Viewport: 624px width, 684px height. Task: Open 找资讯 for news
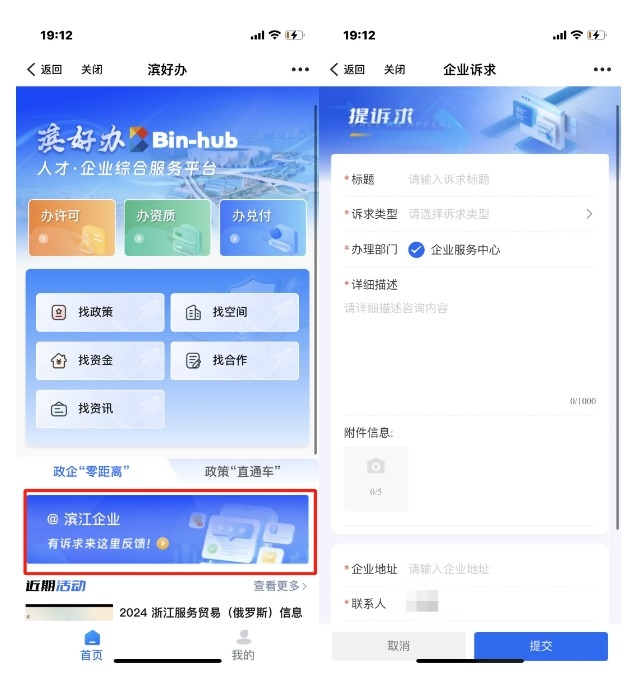click(x=100, y=408)
